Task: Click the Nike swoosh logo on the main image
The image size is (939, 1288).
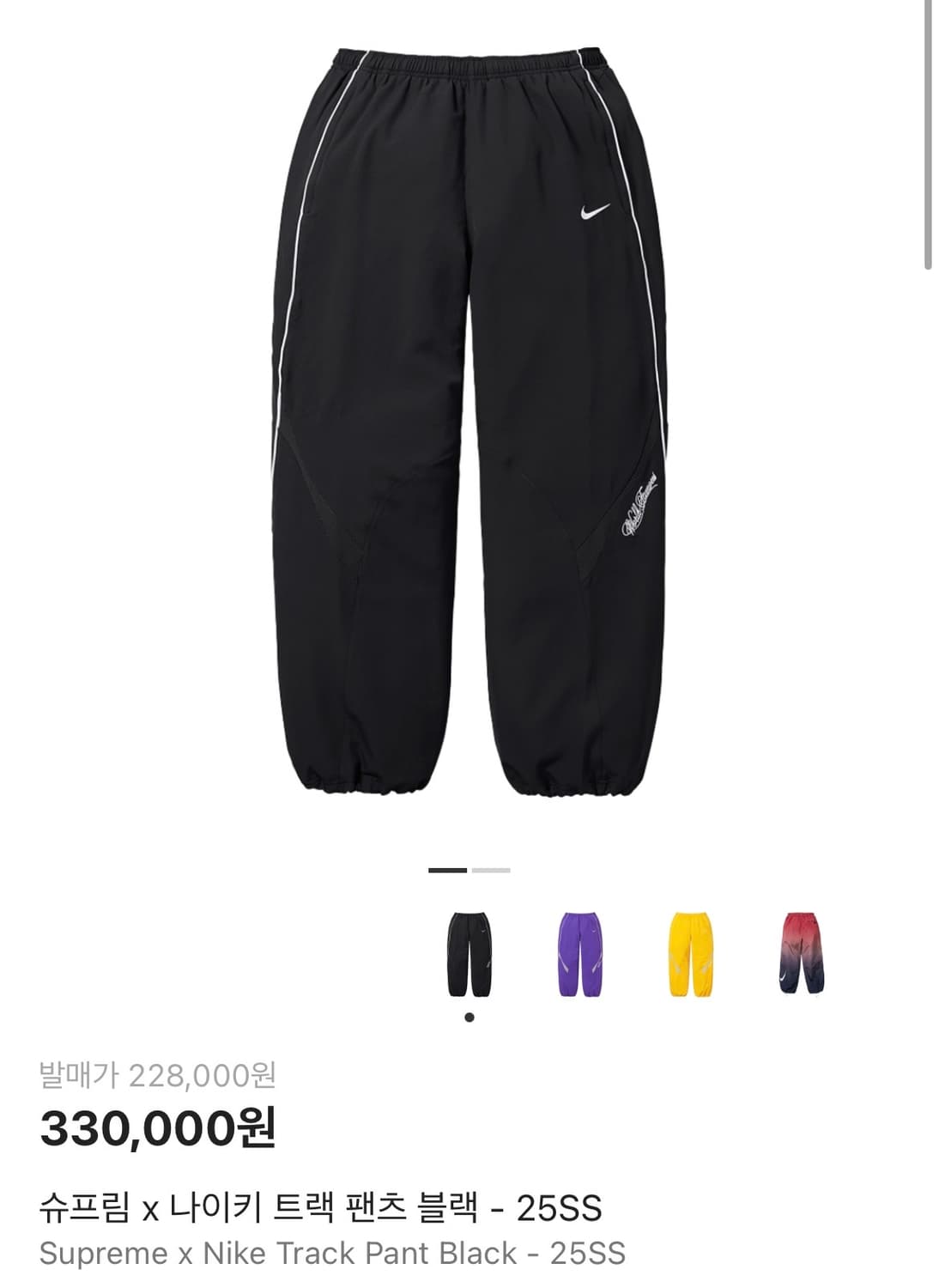Action: [592, 211]
